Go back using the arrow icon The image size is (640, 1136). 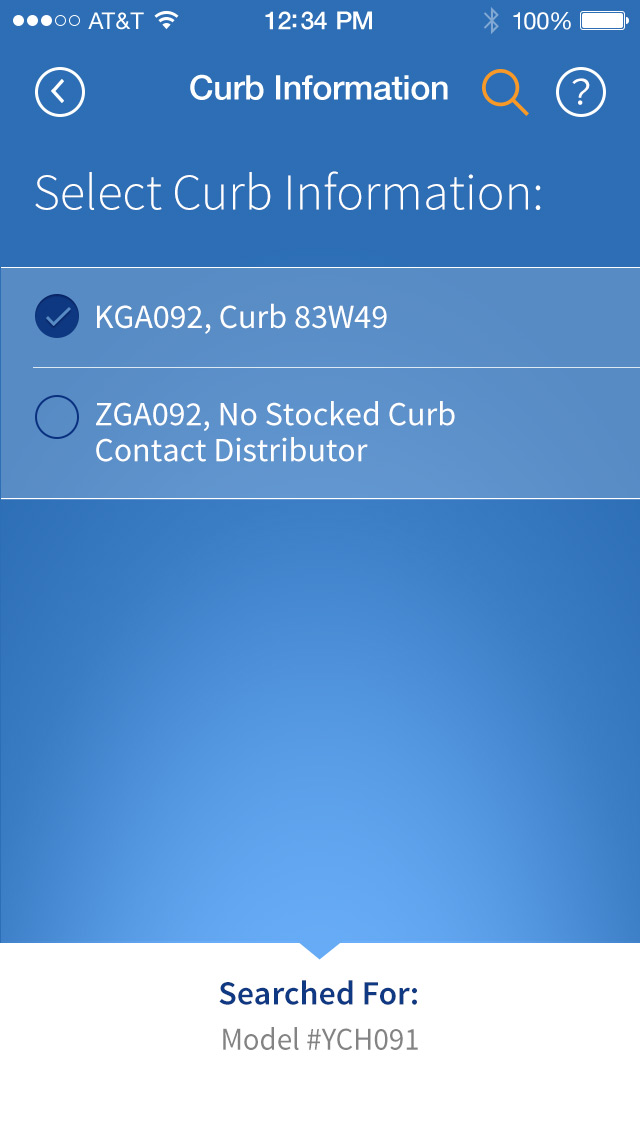click(x=59, y=92)
